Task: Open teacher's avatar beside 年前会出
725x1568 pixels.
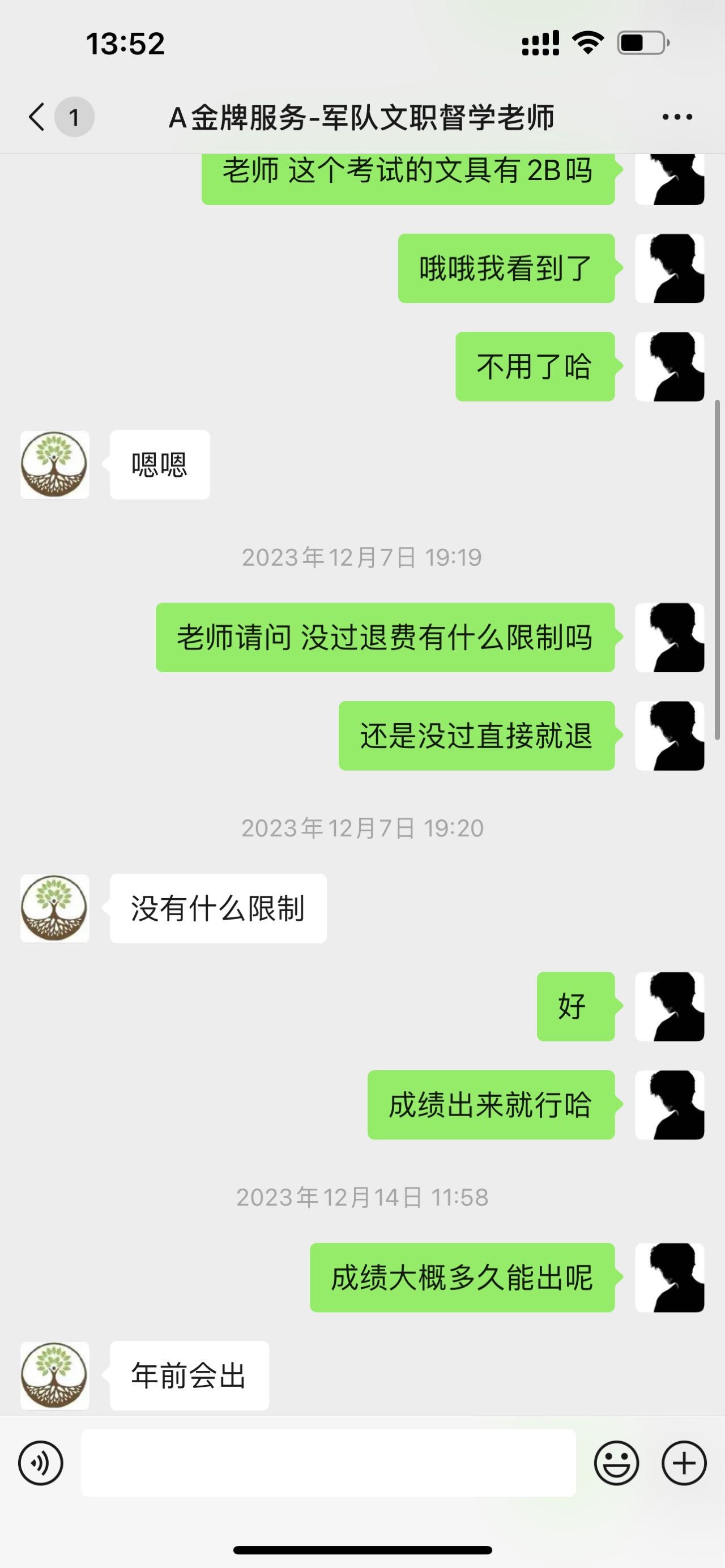Action: click(55, 1375)
